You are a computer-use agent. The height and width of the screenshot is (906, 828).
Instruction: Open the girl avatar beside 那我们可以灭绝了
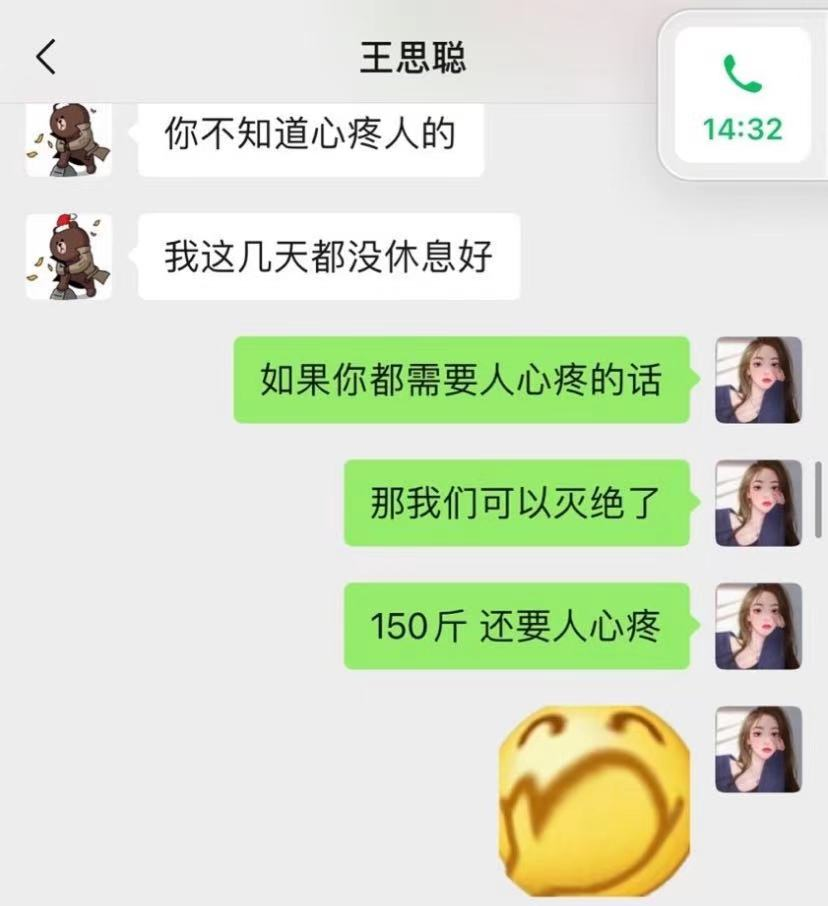pos(758,503)
